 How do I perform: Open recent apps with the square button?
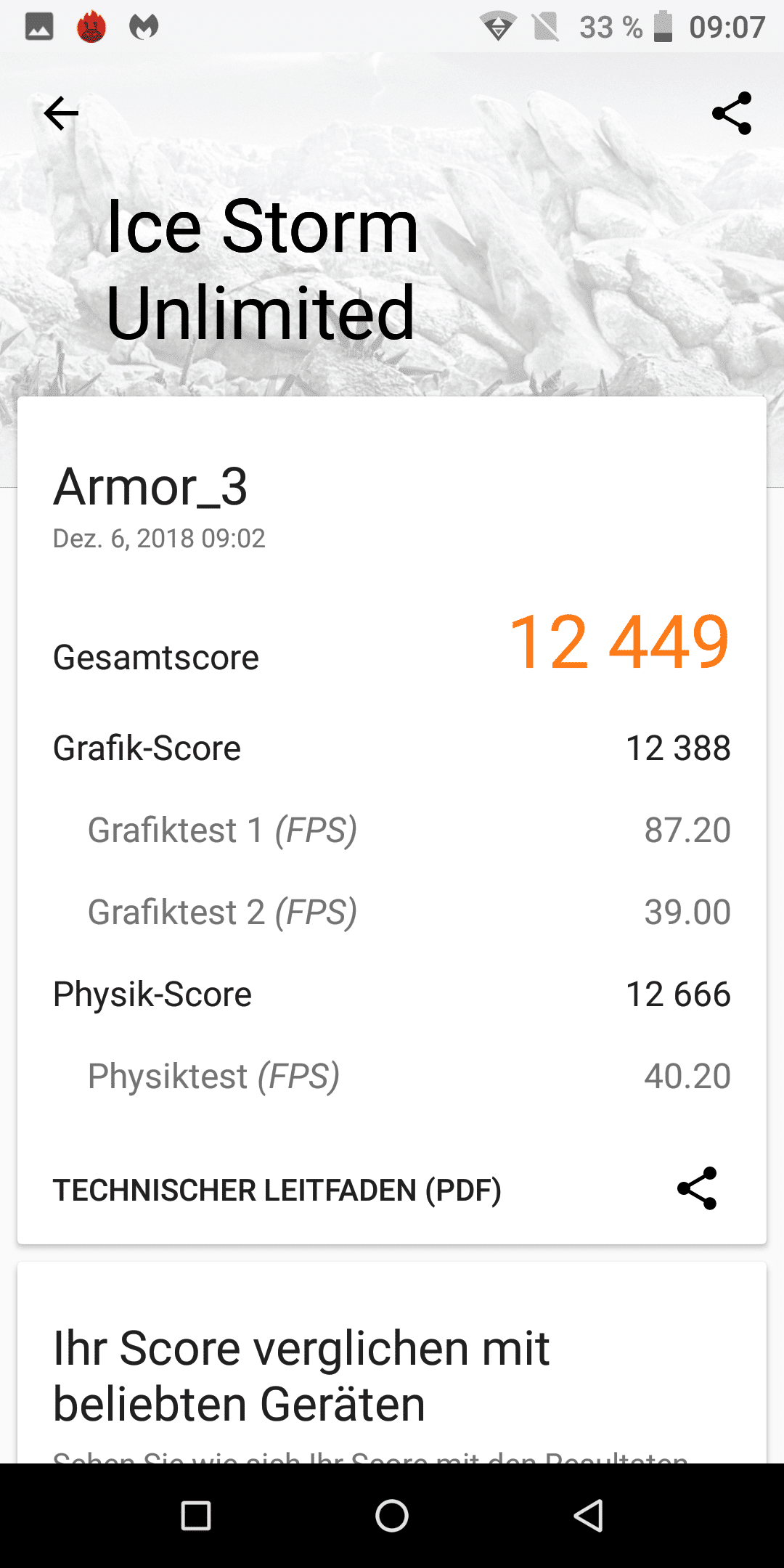tap(196, 1516)
